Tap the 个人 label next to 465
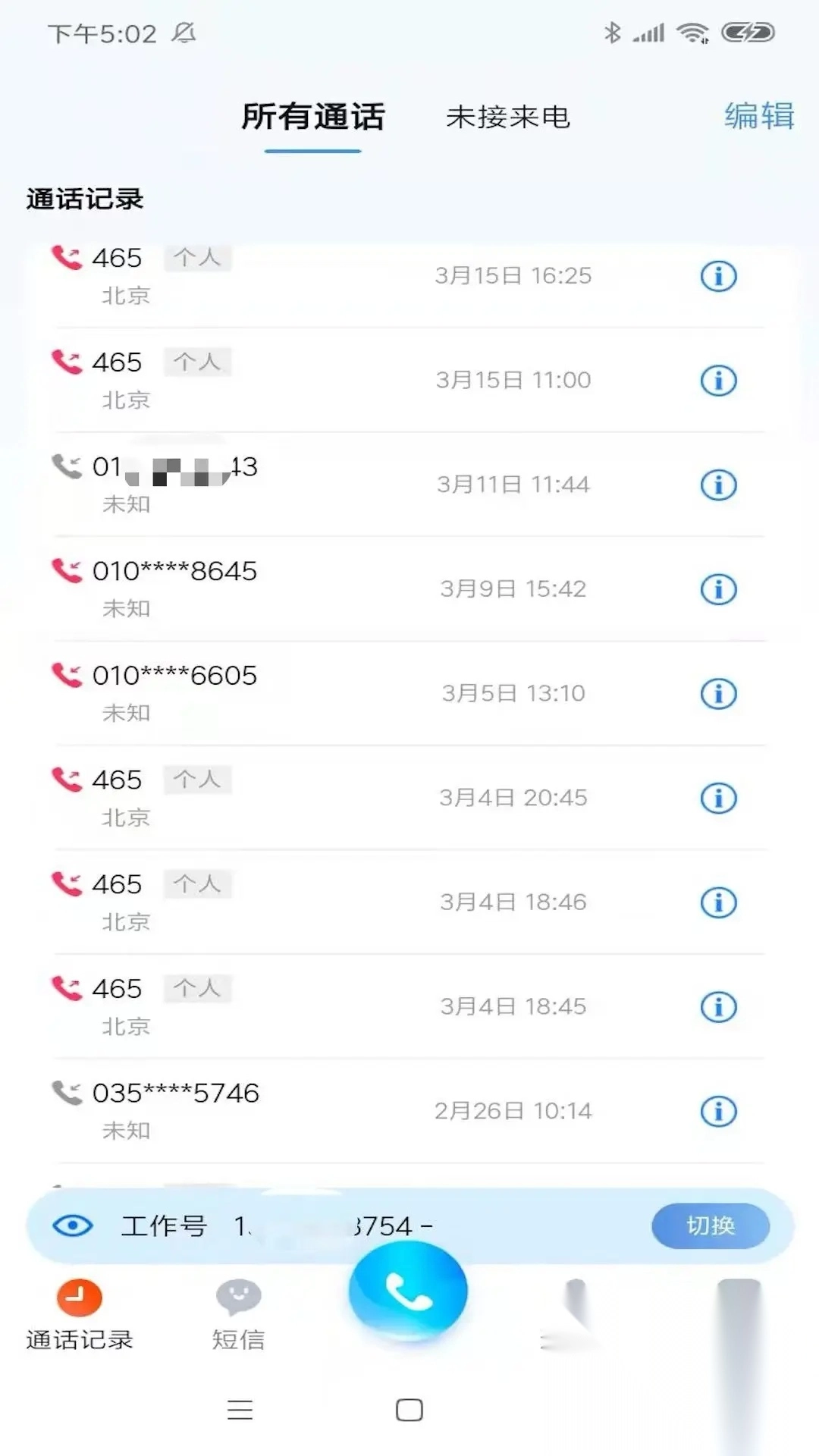 (x=197, y=258)
